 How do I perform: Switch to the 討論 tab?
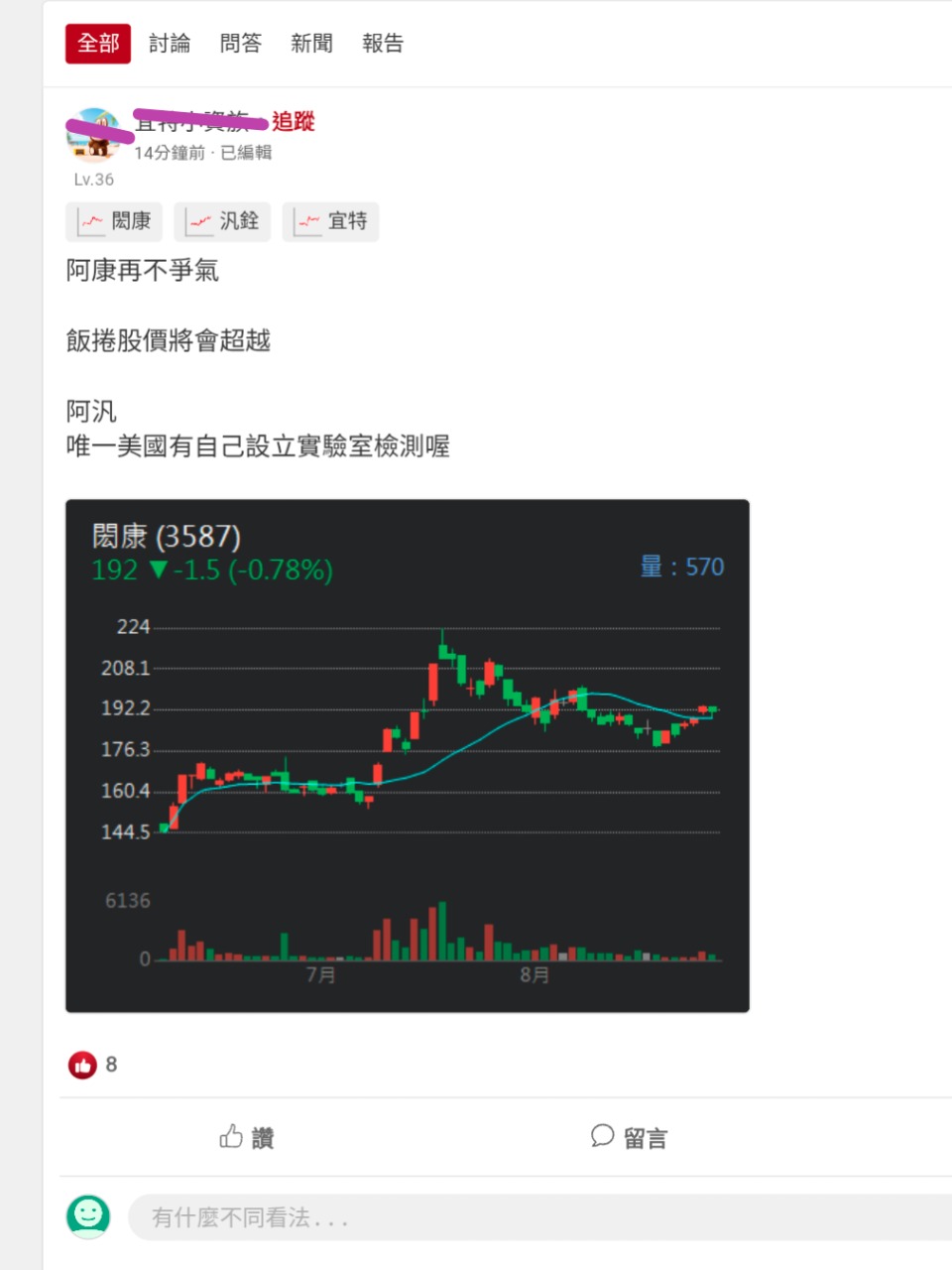pyautogui.click(x=170, y=44)
